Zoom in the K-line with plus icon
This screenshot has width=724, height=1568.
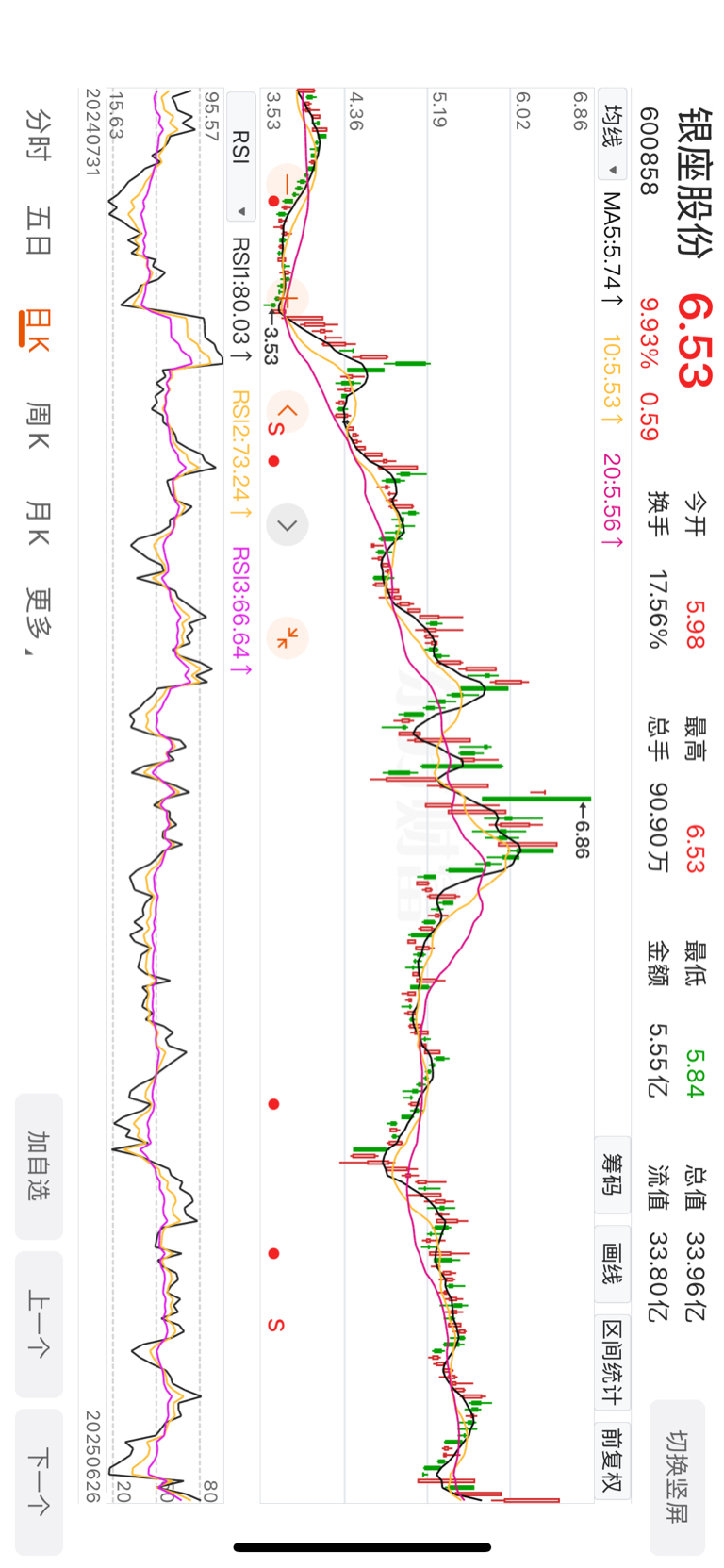[288, 299]
